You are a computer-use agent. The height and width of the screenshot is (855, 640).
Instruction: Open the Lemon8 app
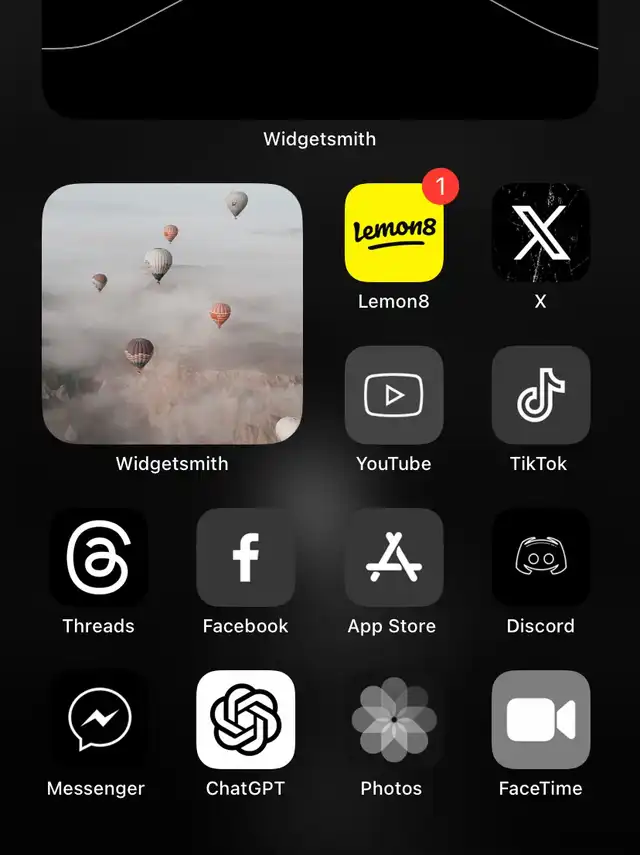click(394, 233)
